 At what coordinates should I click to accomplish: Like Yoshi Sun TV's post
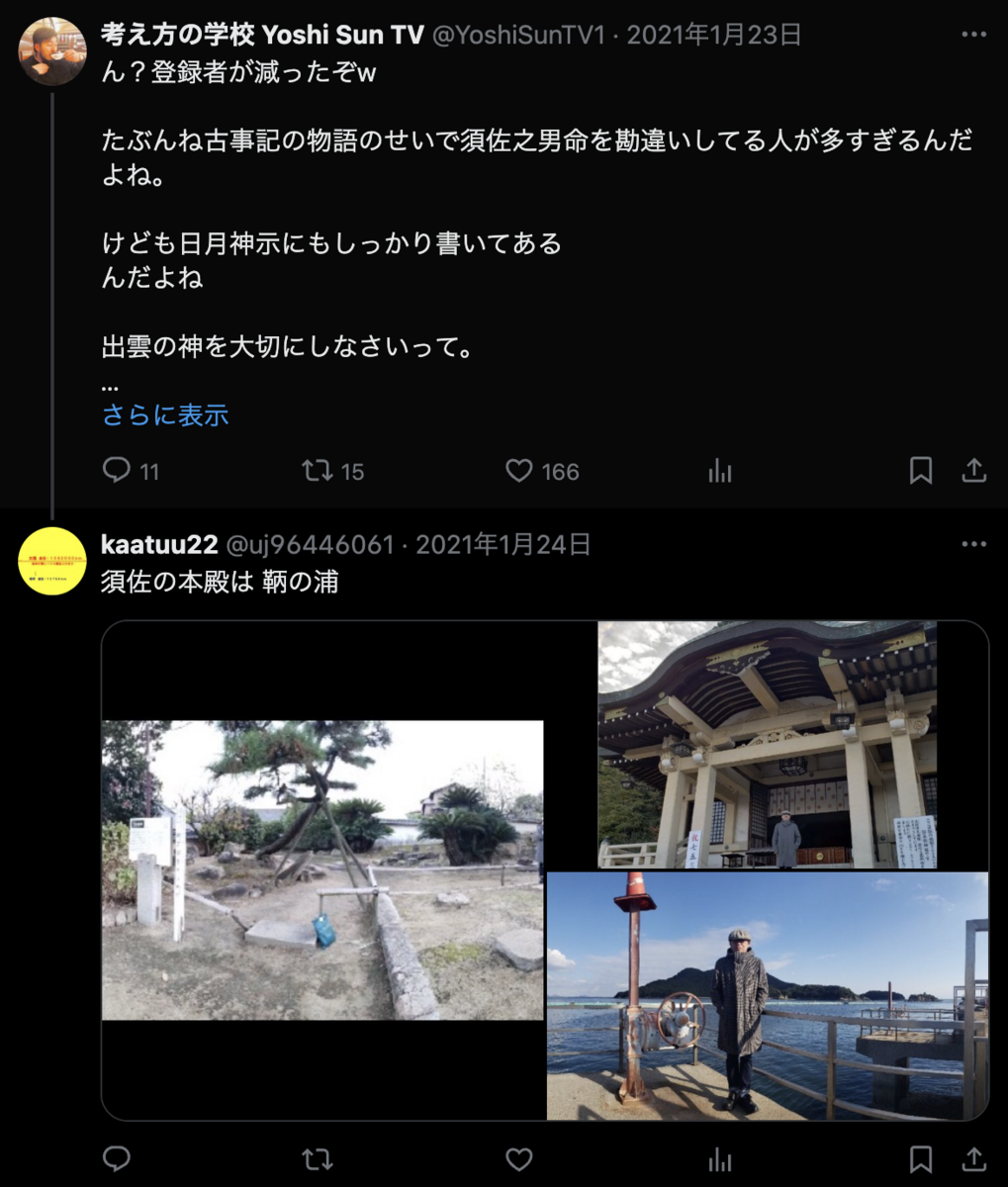(x=519, y=471)
